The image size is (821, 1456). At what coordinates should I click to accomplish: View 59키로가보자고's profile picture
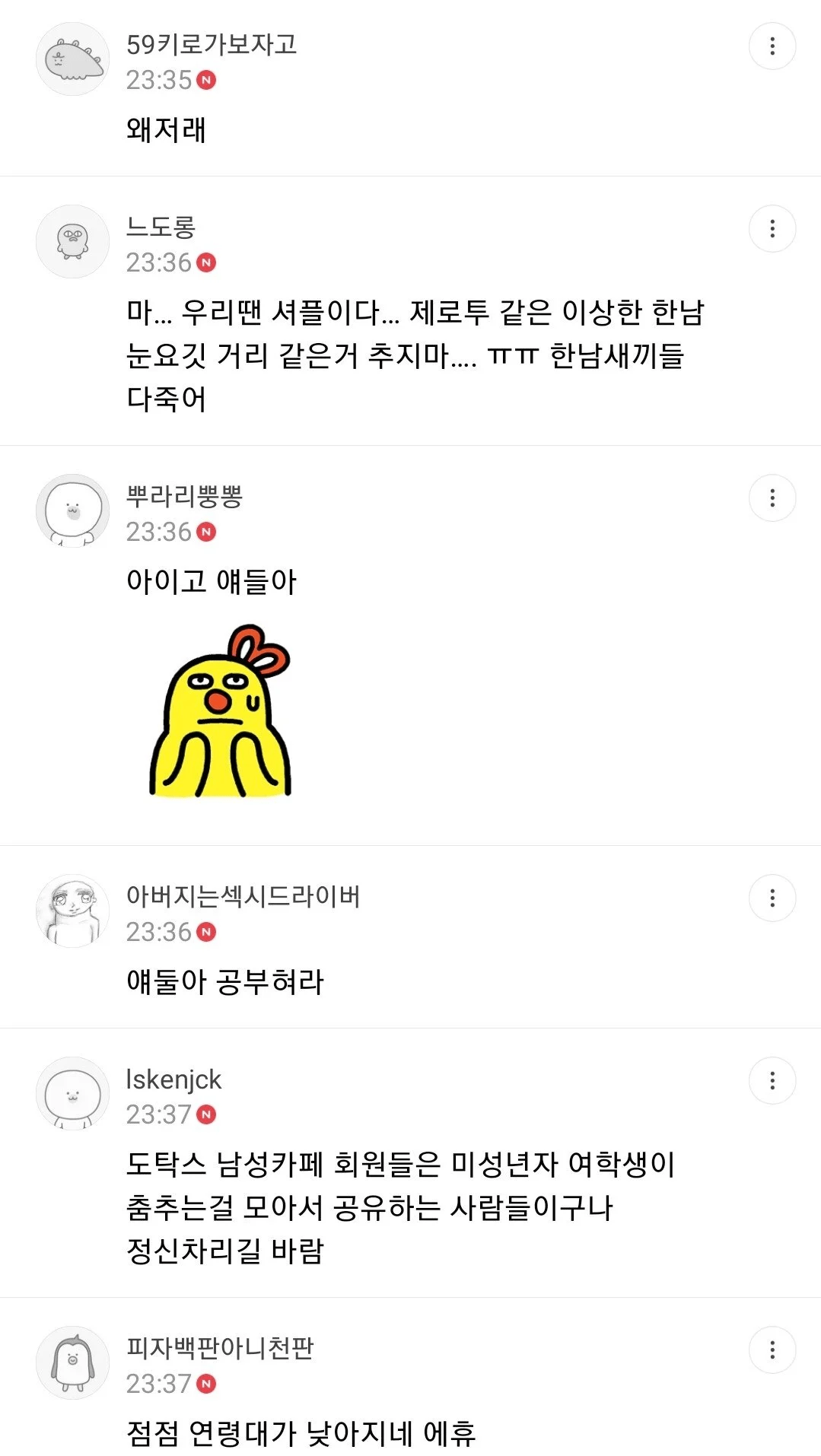coord(73,59)
